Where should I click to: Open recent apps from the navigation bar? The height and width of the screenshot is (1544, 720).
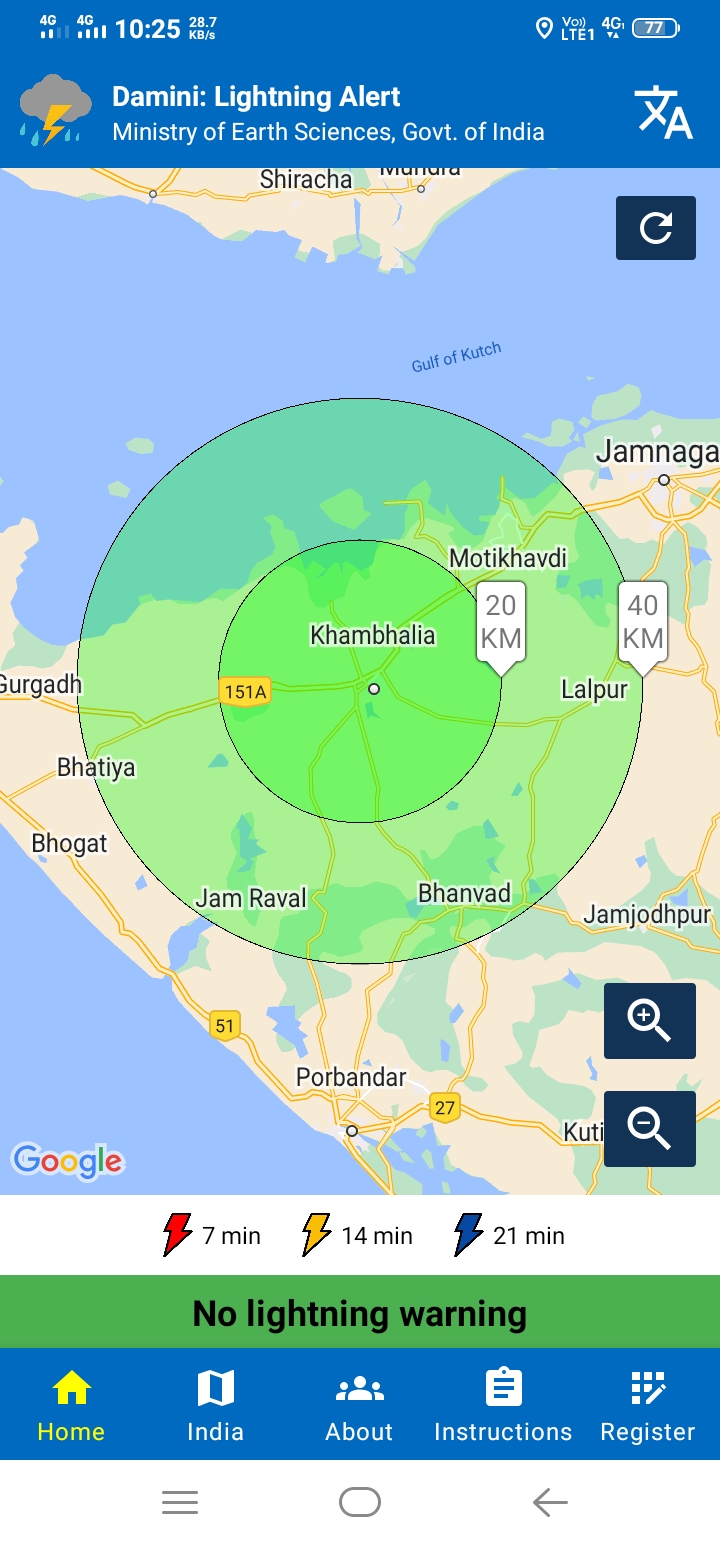pyautogui.click(x=180, y=1502)
